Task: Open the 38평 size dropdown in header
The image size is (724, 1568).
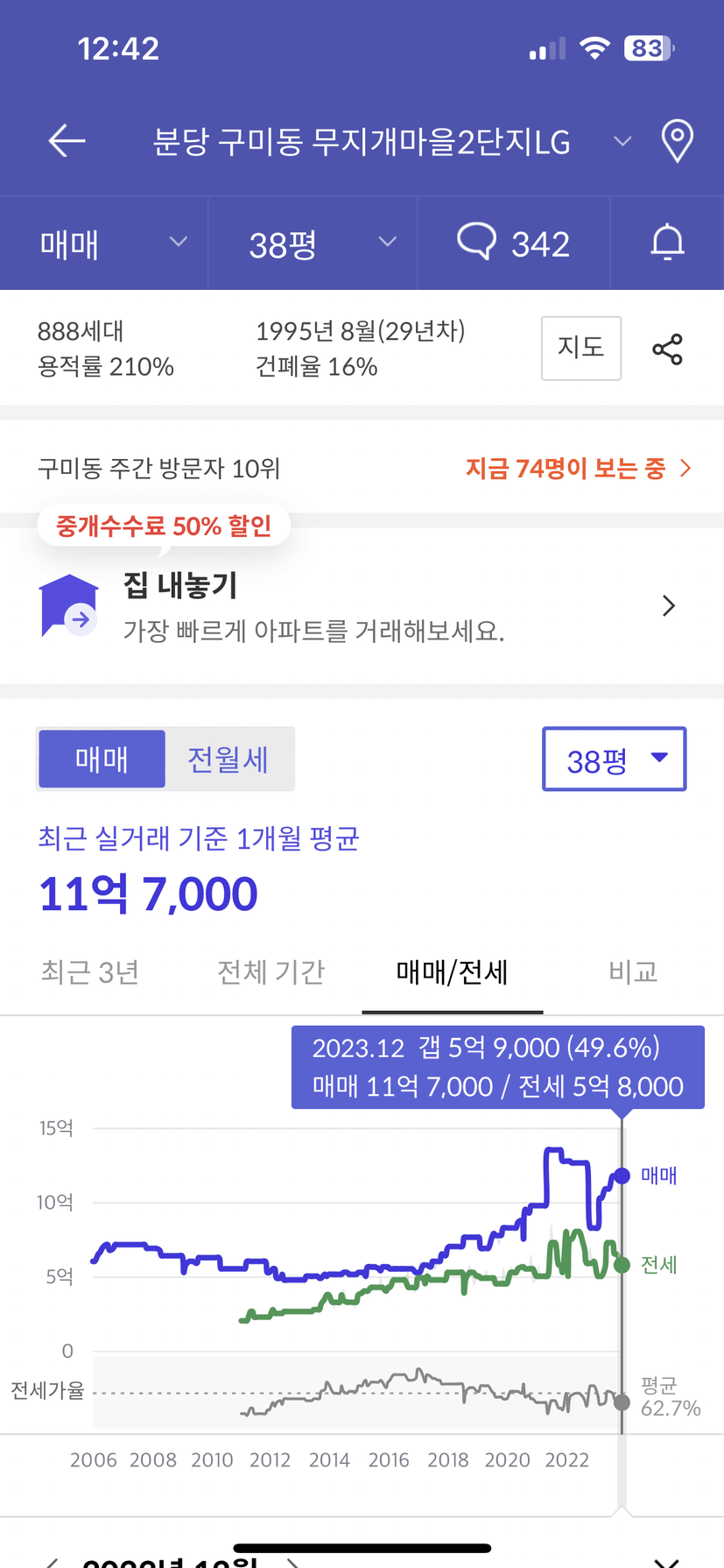Action: (x=313, y=243)
